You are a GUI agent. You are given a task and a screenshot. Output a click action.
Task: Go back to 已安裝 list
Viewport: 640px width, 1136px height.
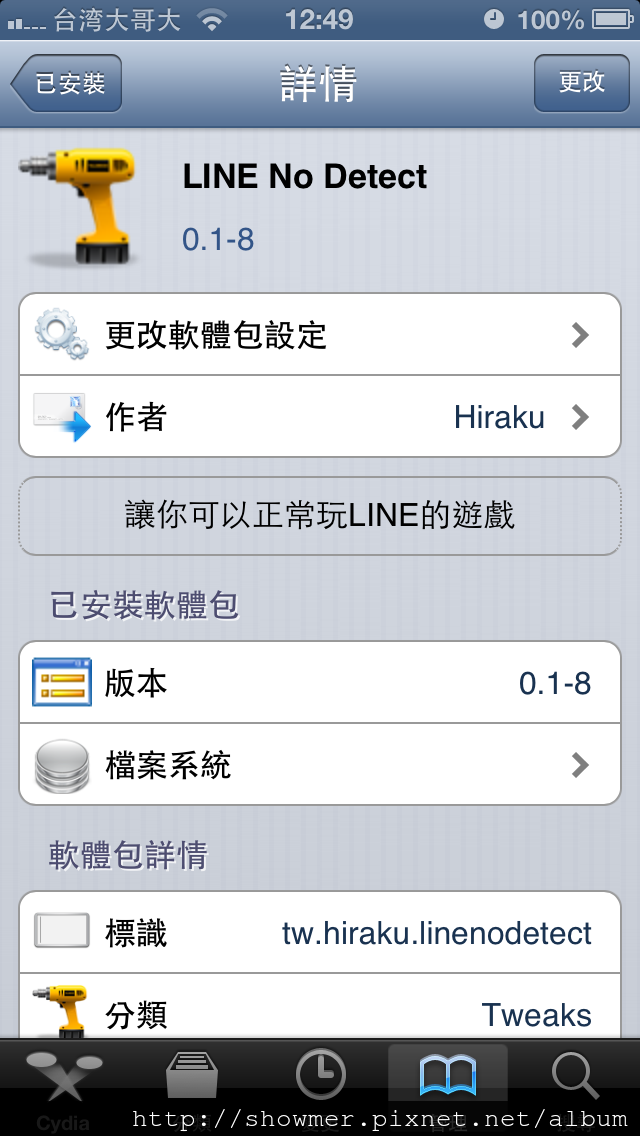(67, 83)
